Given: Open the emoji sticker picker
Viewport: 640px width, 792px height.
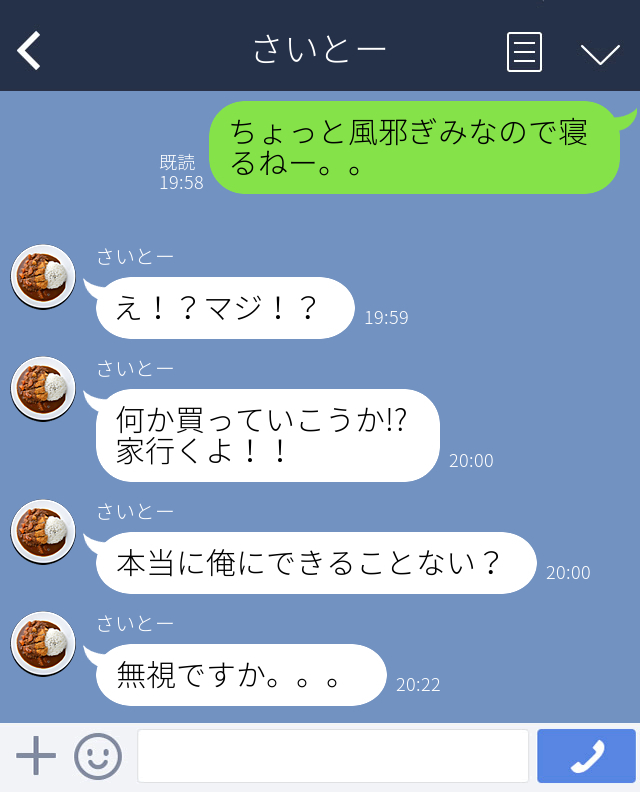Looking at the screenshot, I should (x=98, y=756).
